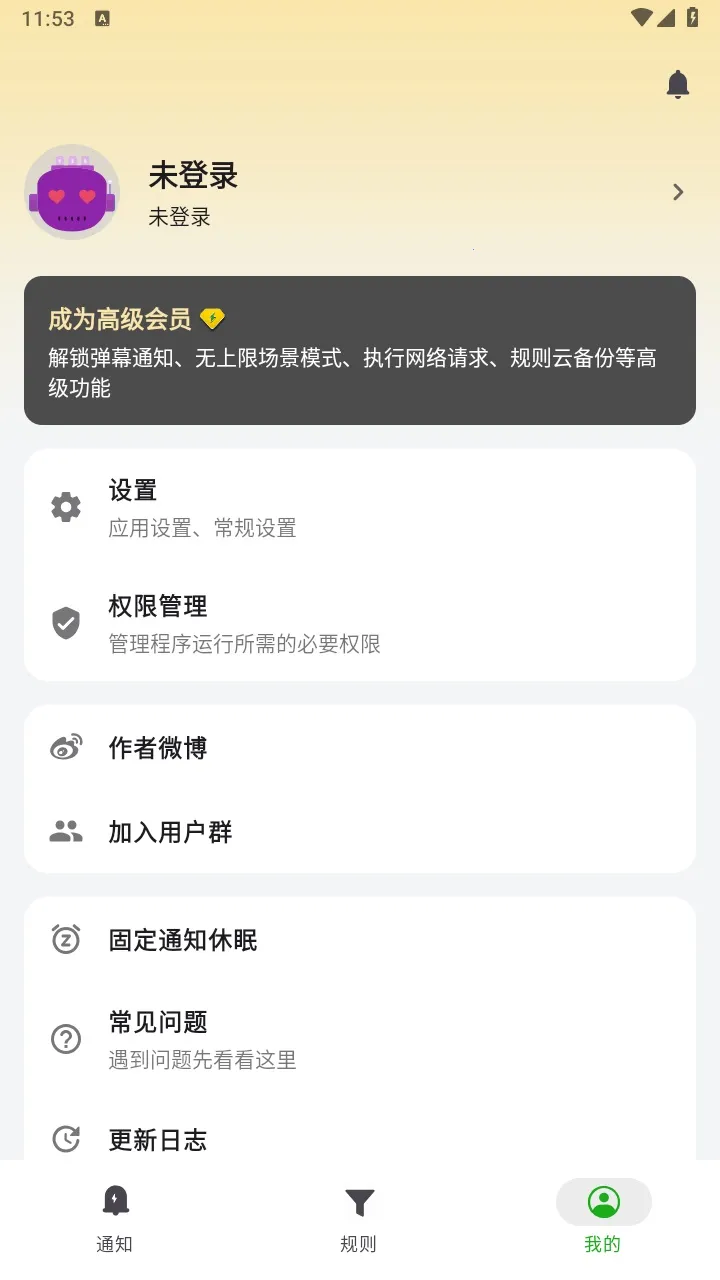The height and width of the screenshot is (1280, 720).
Task: Open the 成为高级会员 premium card
Action: [x=360, y=350]
